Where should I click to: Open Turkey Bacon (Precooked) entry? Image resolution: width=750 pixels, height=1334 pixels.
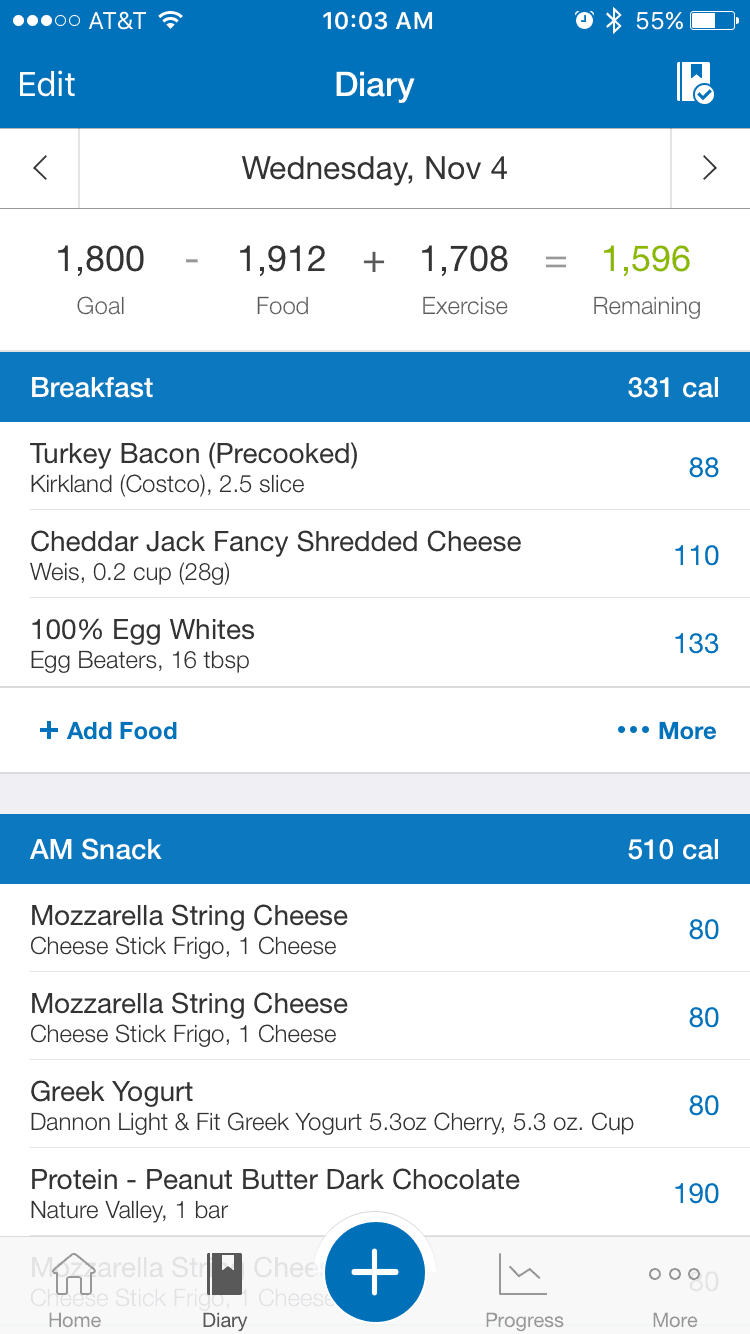point(375,467)
